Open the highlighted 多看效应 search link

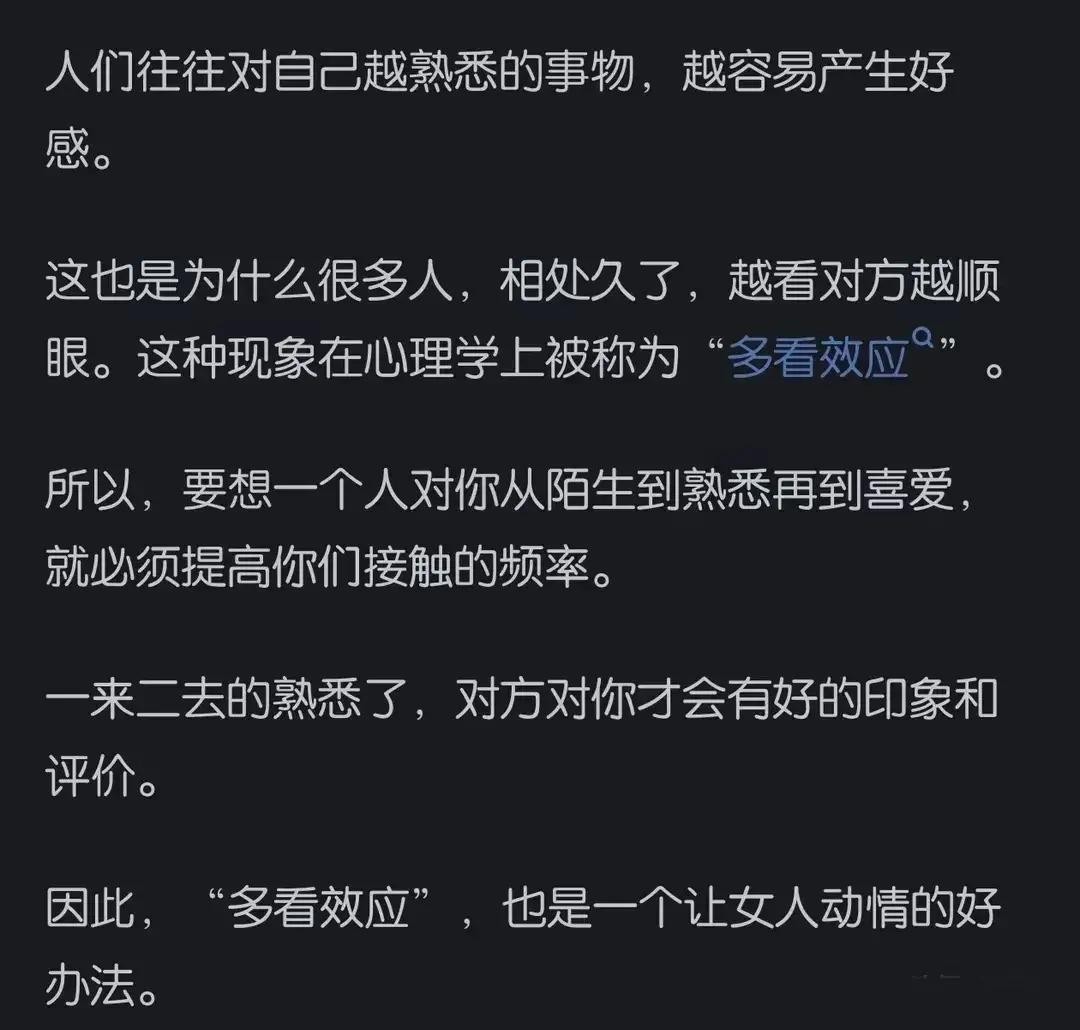(818, 359)
